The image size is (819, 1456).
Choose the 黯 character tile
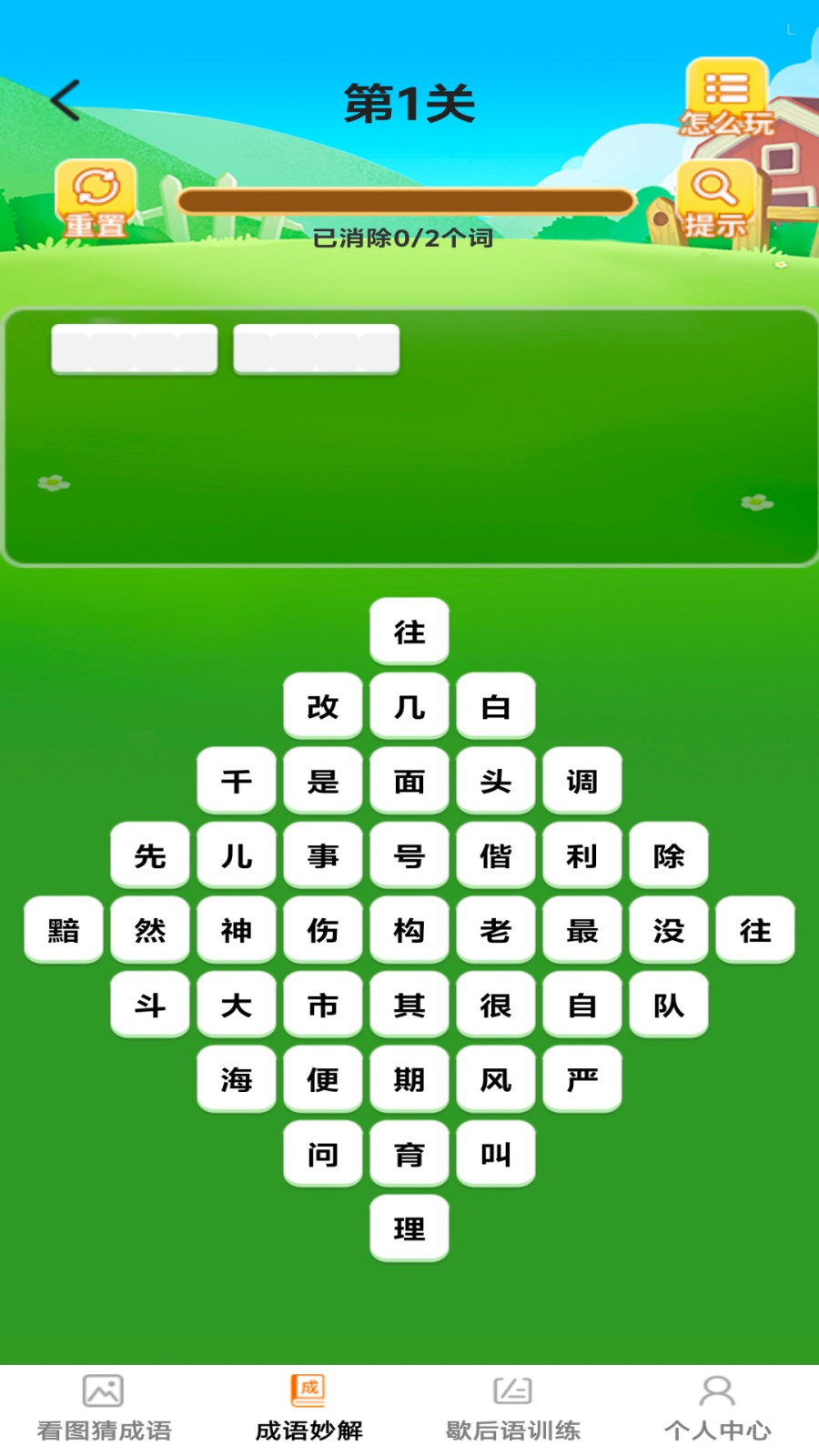64,930
